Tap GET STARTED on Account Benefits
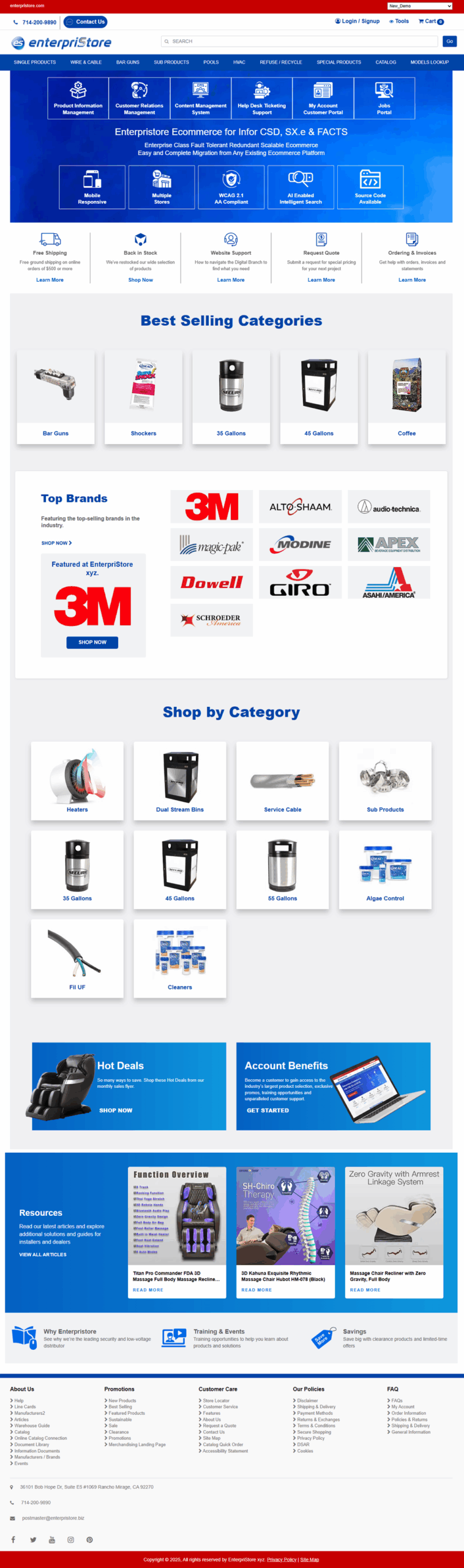This screenshot has width=464, height=1568. (268, 1110)
